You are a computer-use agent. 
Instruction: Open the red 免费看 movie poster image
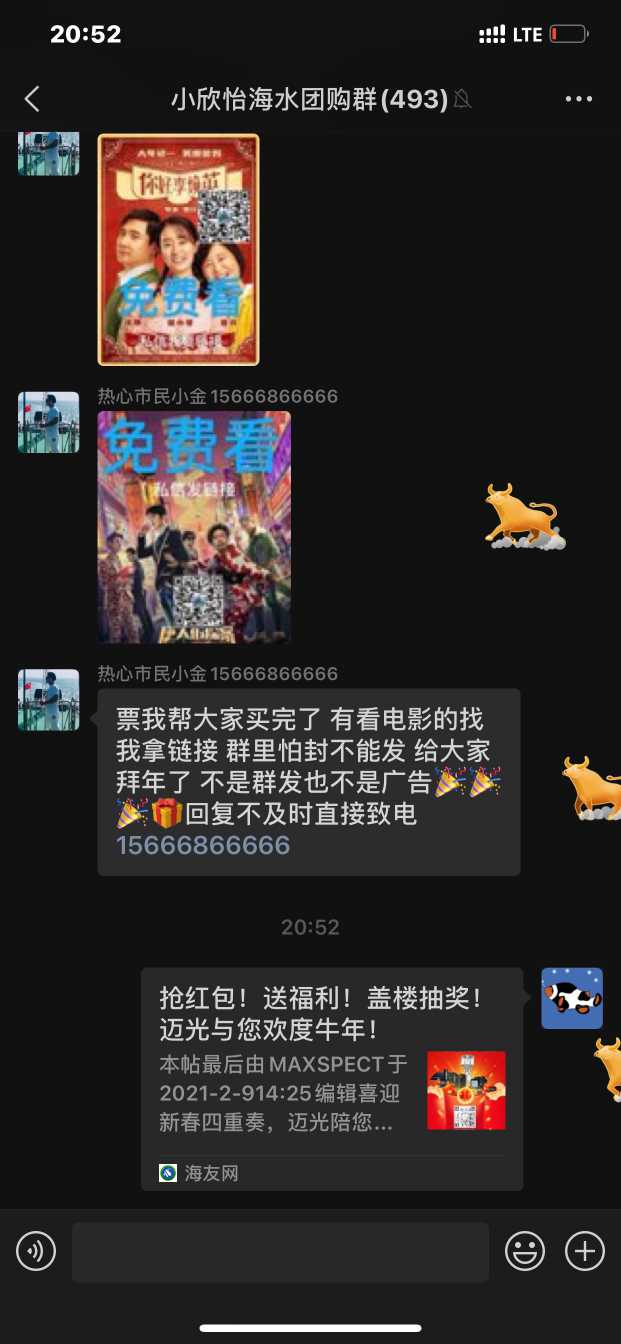pos(178,250)
